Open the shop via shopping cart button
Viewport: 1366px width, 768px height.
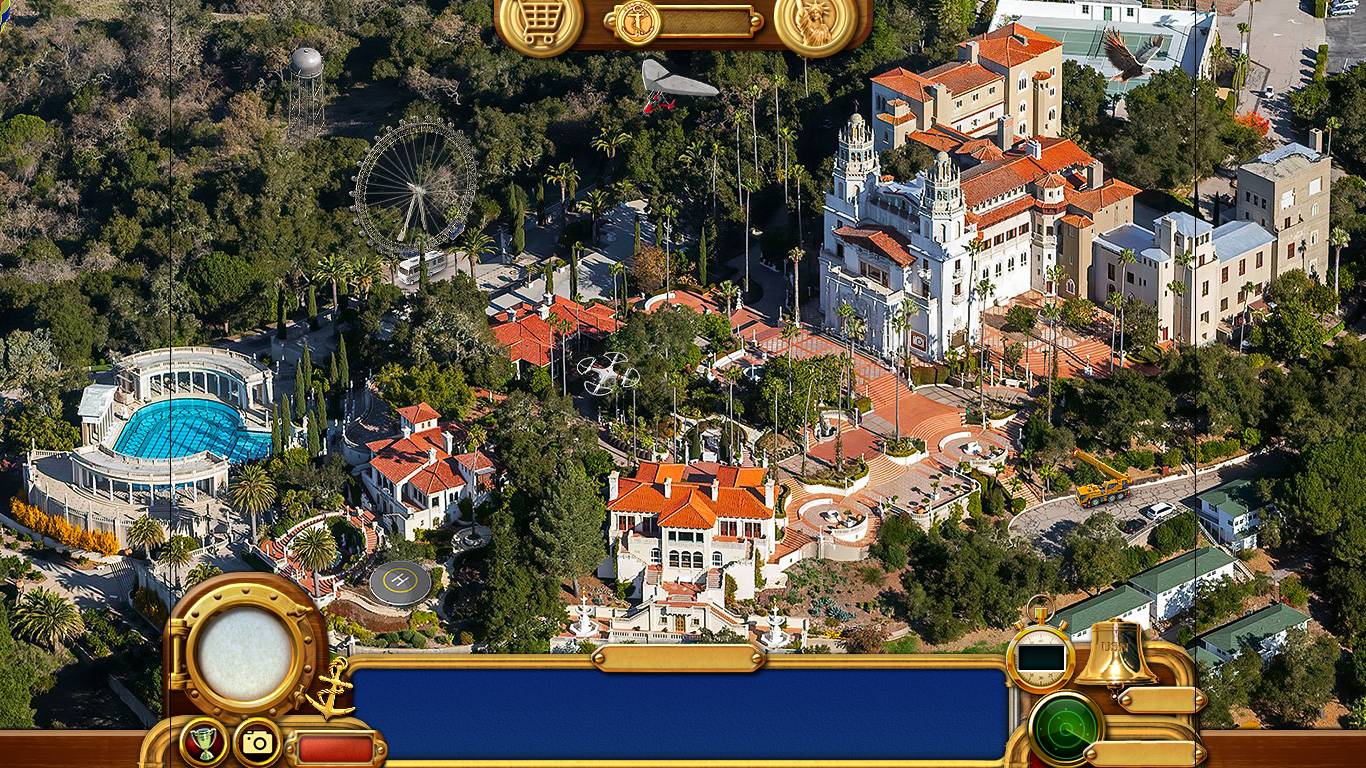[x=539, y=24]
